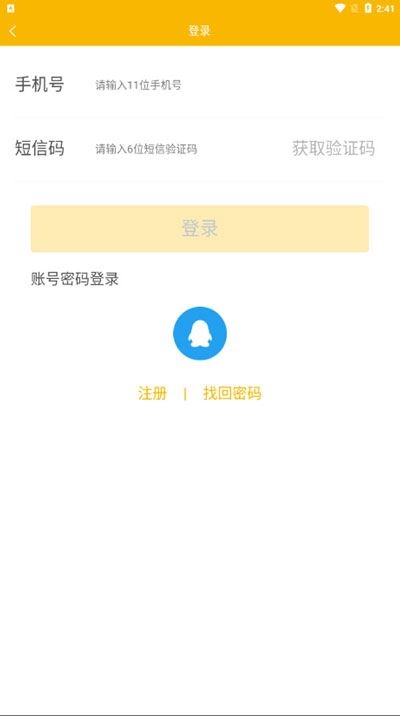Screen dimensions: 400x716
Task: Request a code via 获取验证码
Action: [333, 148]
